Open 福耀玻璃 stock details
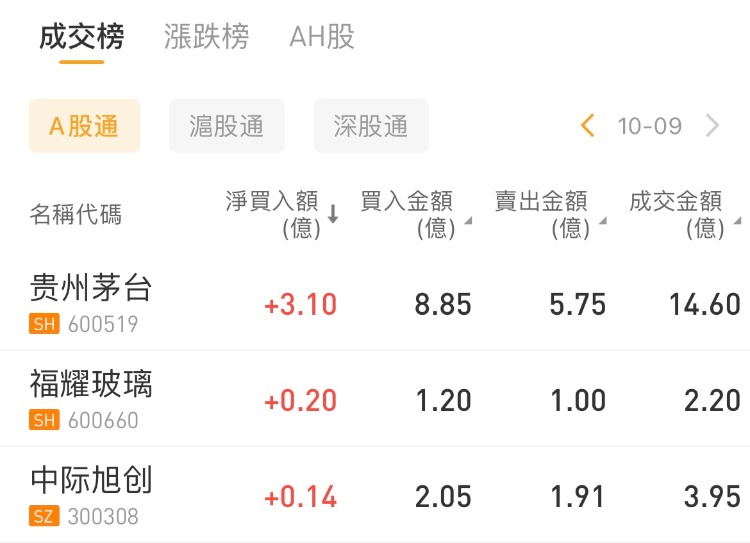Viewport: 750px width, 543px height. pos(92,398)
